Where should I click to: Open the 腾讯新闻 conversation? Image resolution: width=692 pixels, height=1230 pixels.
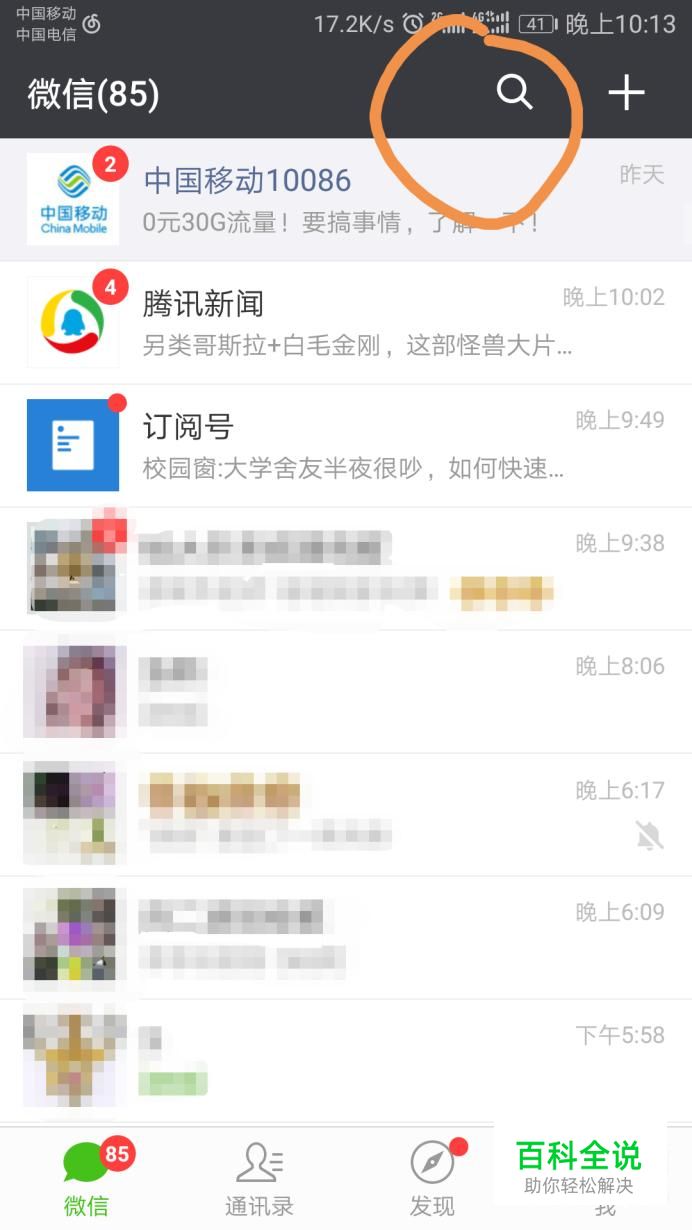coord(346,322)
